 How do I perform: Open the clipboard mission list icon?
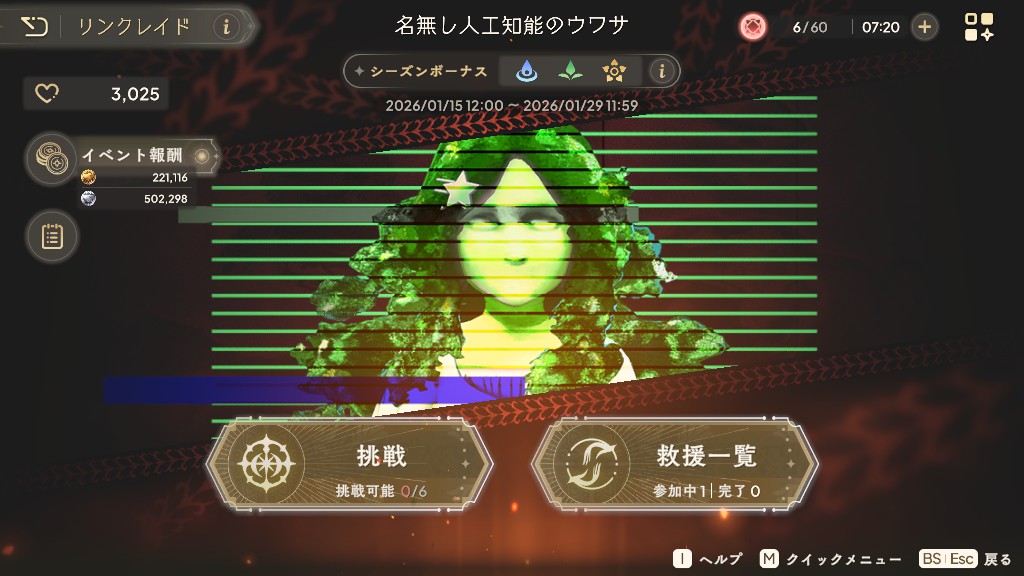point(52,236)
